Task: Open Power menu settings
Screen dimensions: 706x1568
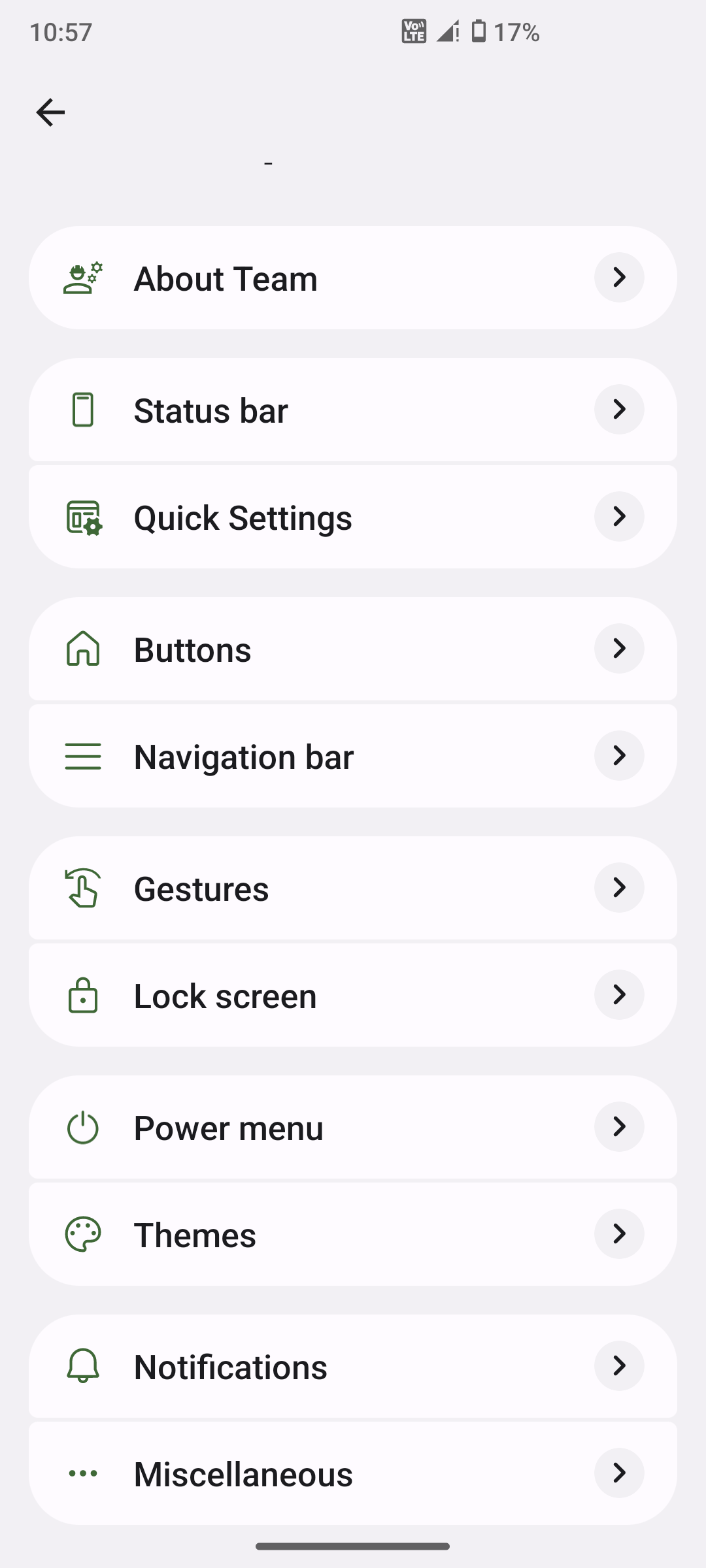Action: click(353, 1128)
